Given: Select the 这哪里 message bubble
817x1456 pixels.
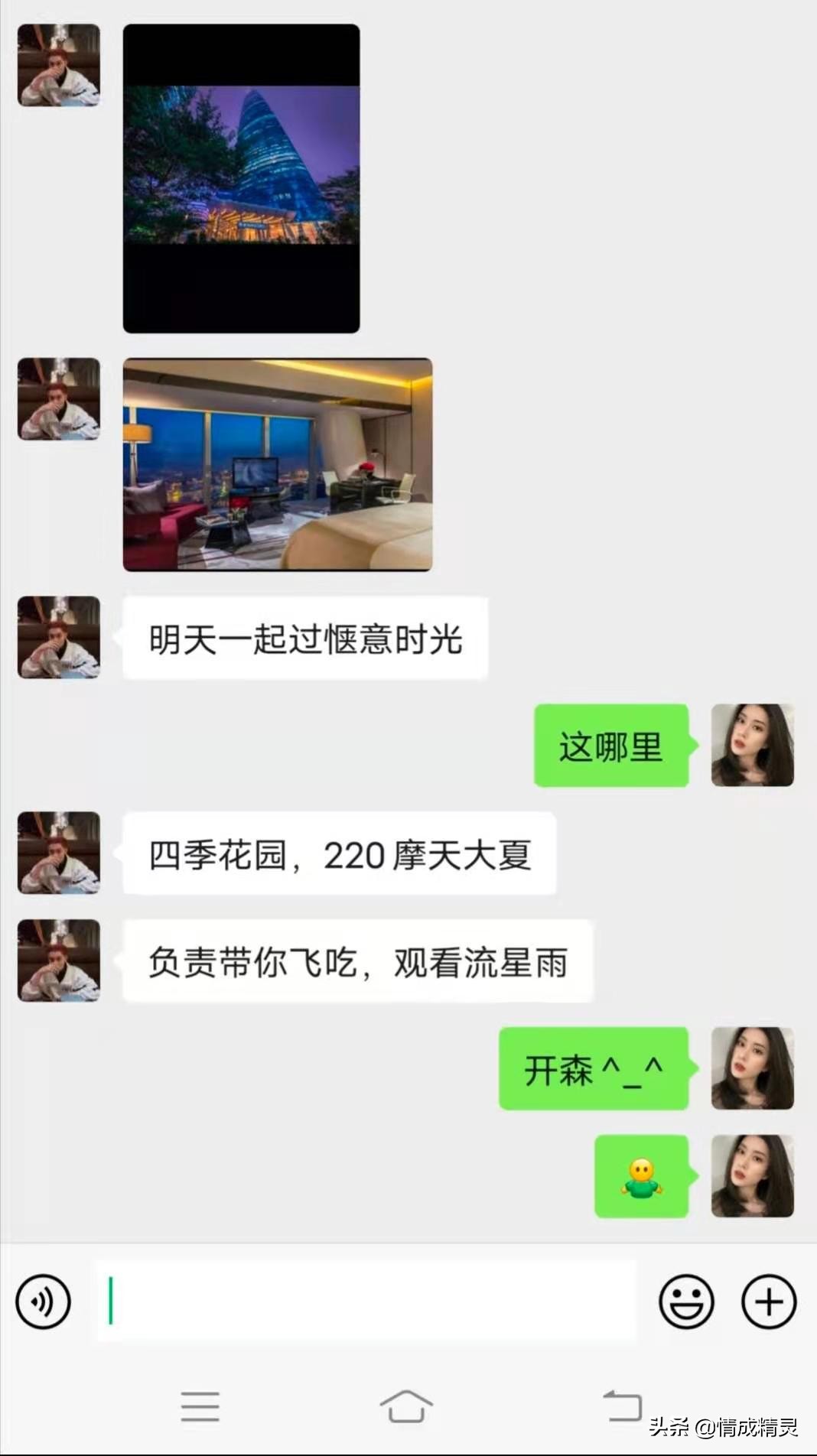Looking at the screenshot, I should 611,746.
